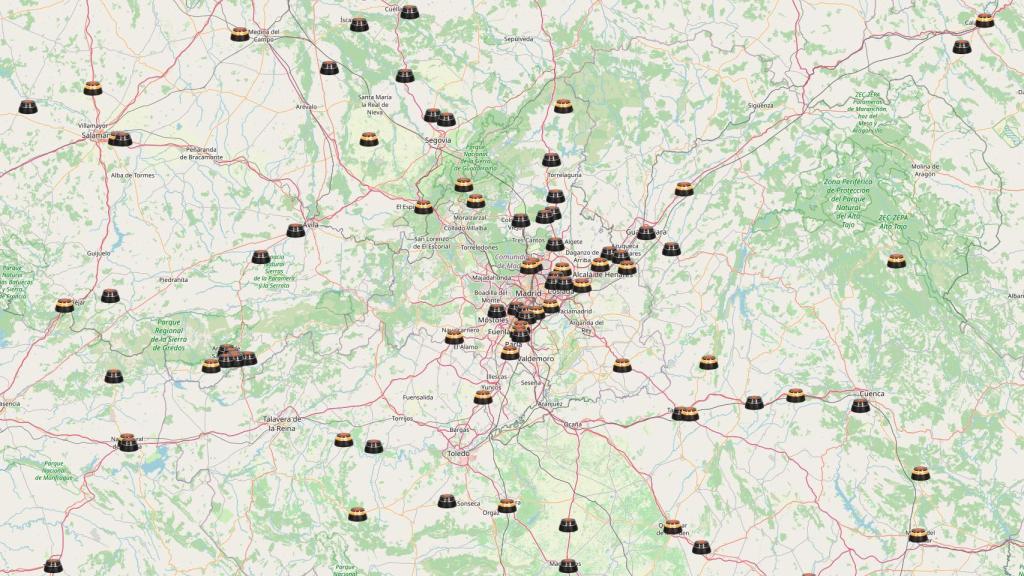Tap the marker beside Navalcarnero
Viewport: 1024px width, 576px height.
[454, 338]
